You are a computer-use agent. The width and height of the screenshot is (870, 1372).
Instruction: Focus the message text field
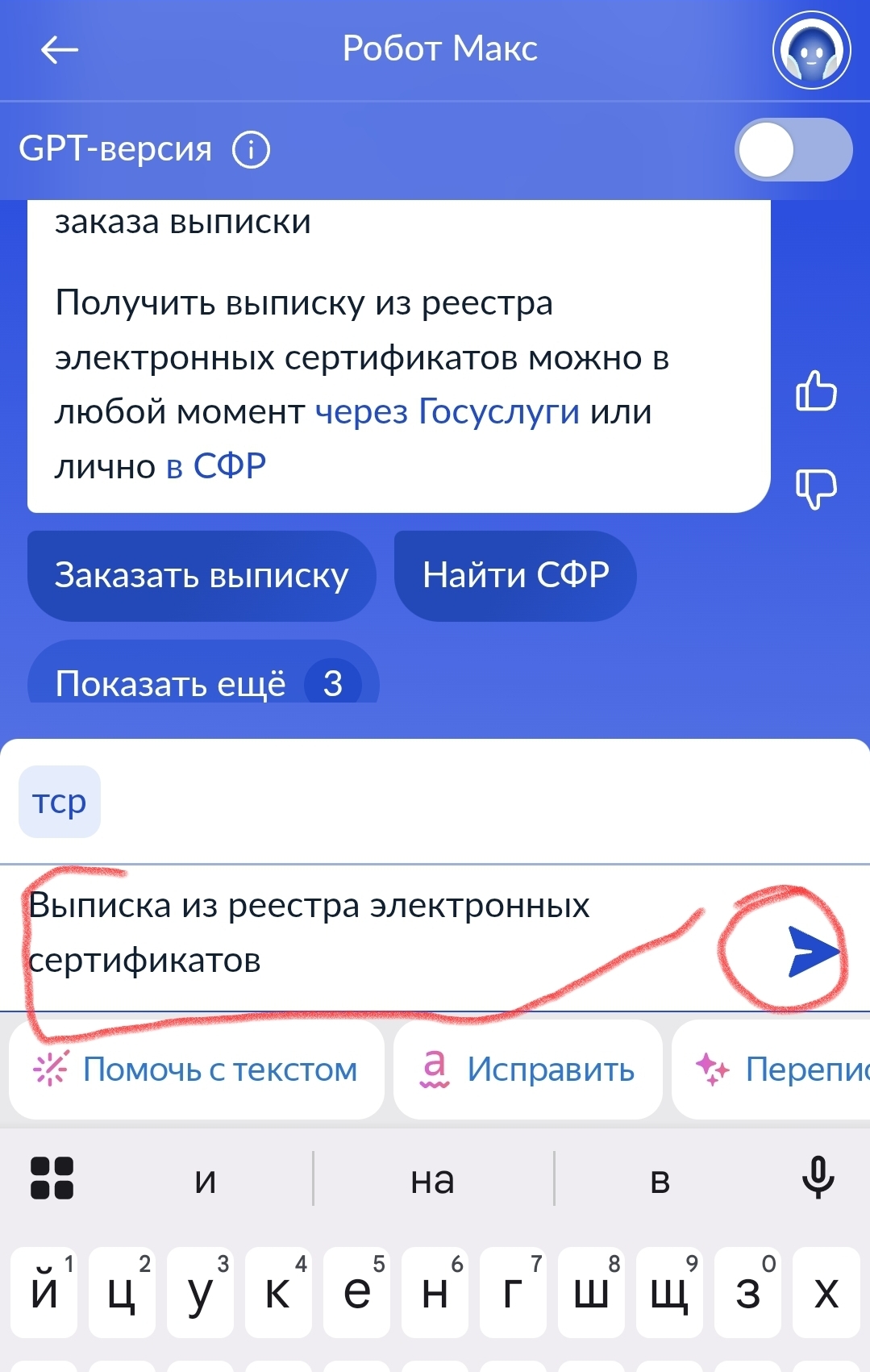[355, 932]
